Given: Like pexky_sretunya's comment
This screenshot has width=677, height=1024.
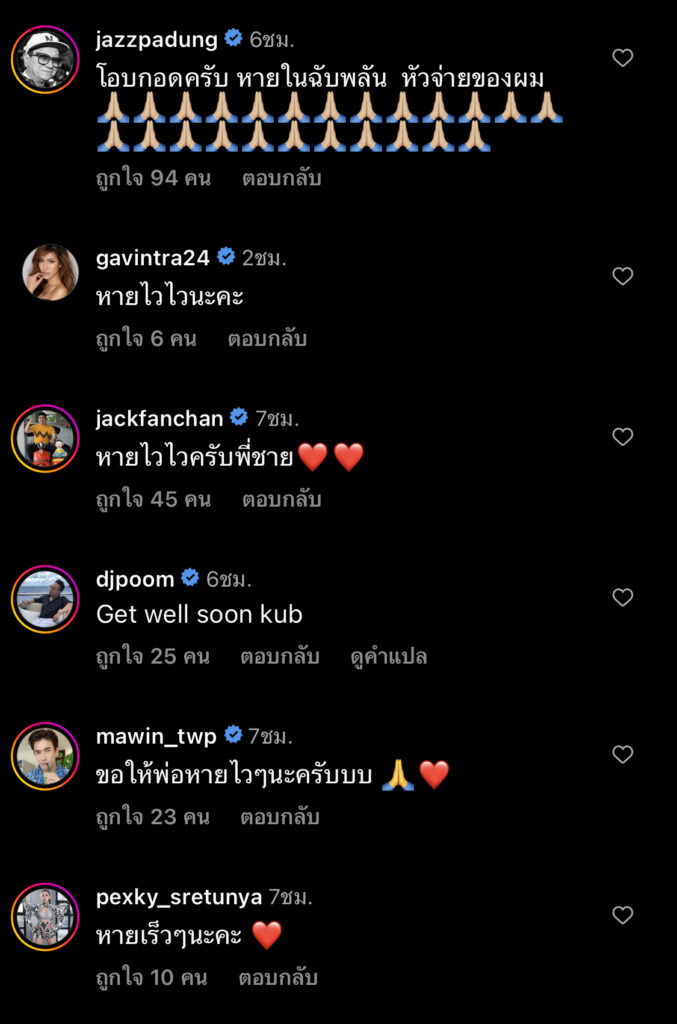Looking at the screenshot, I should click(622, 915).
